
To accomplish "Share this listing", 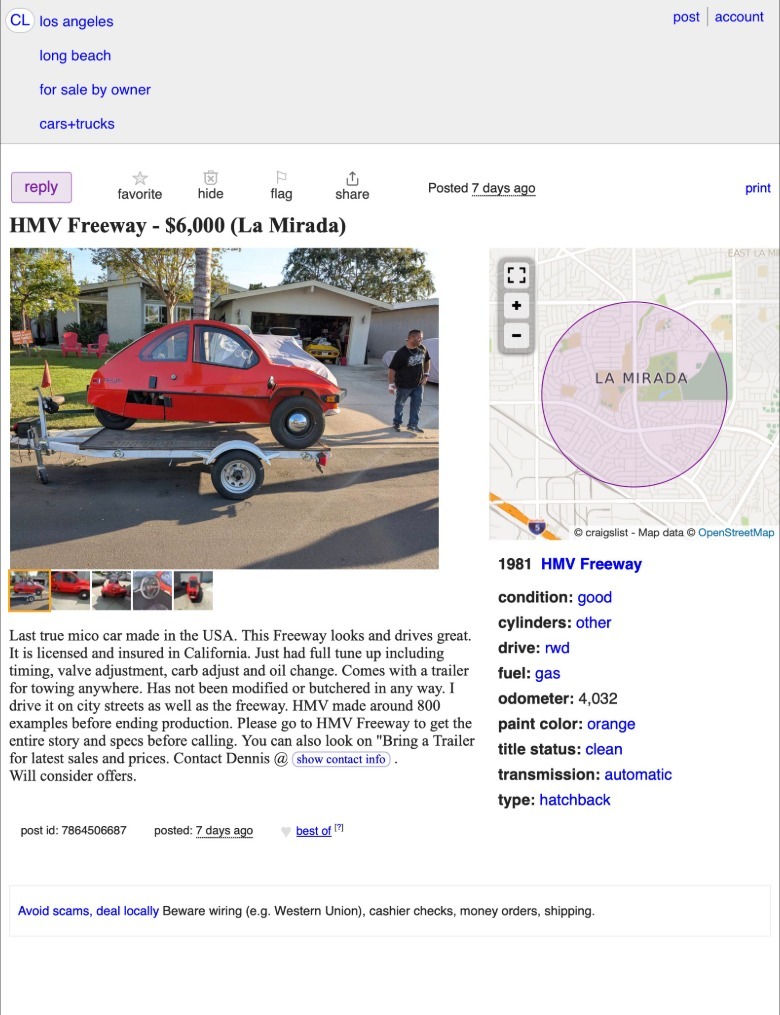I will (x=352, y=186).
